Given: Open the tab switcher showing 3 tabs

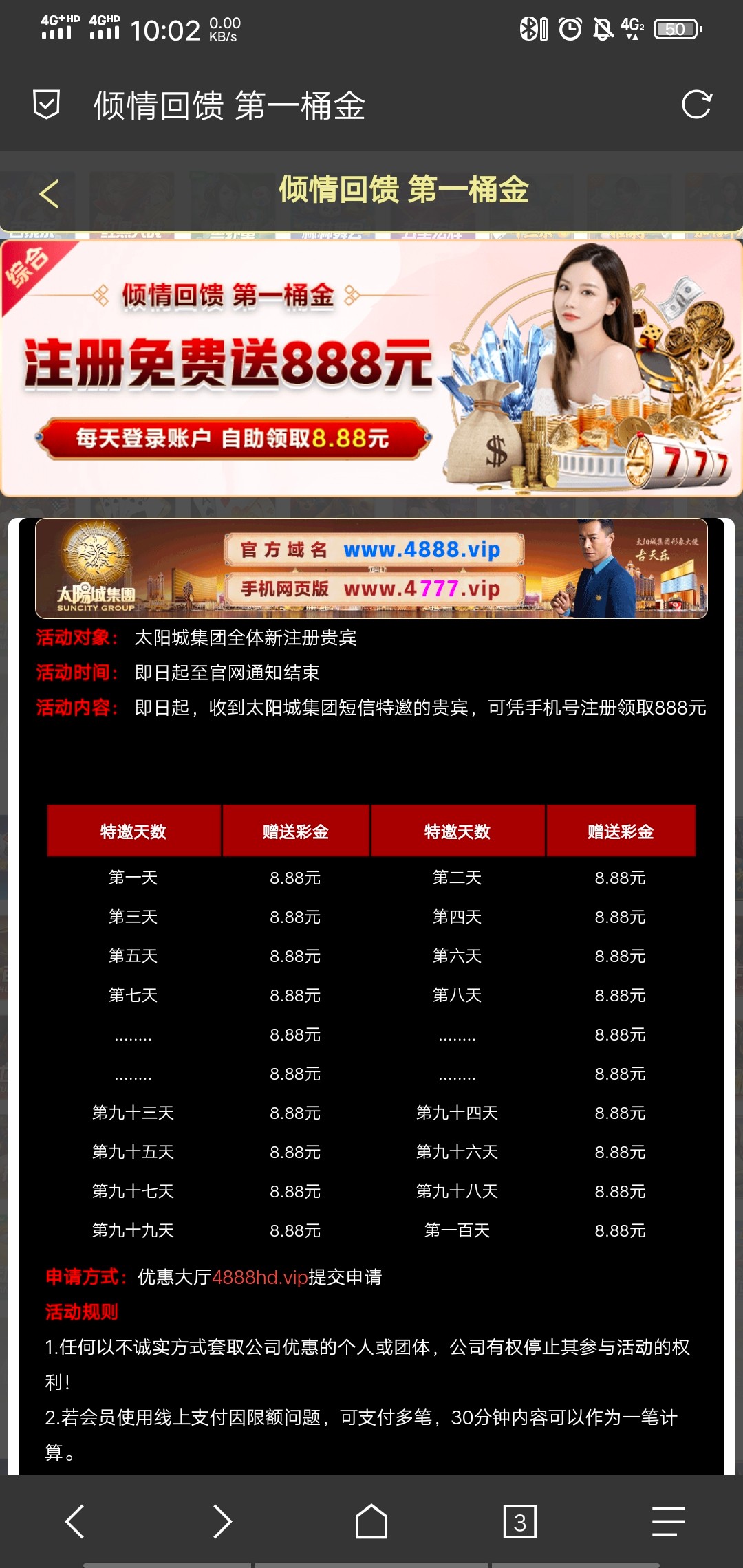Looking at the screenshot, I should pyautogui.click(x=519, y=1521).
